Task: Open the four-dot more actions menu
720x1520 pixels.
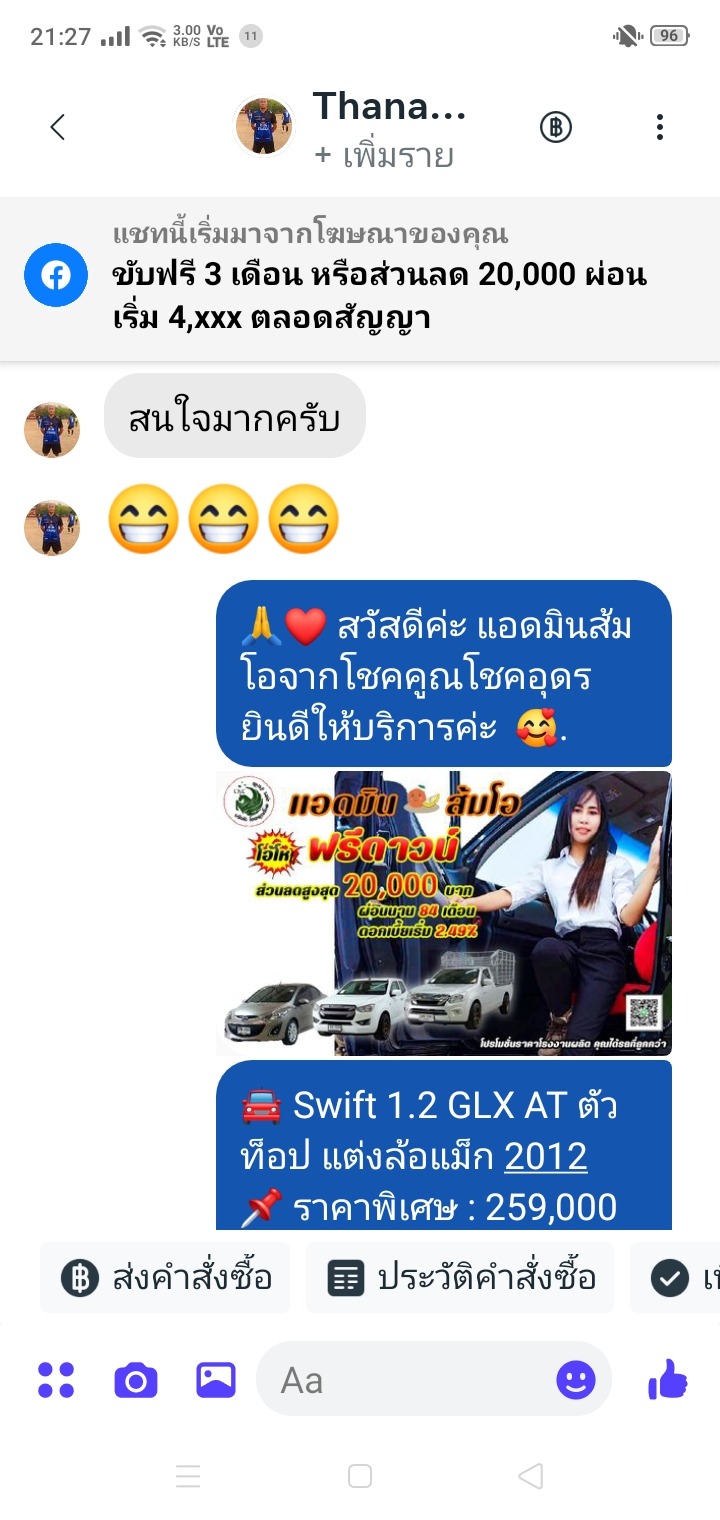Action: coord(56,1380)
